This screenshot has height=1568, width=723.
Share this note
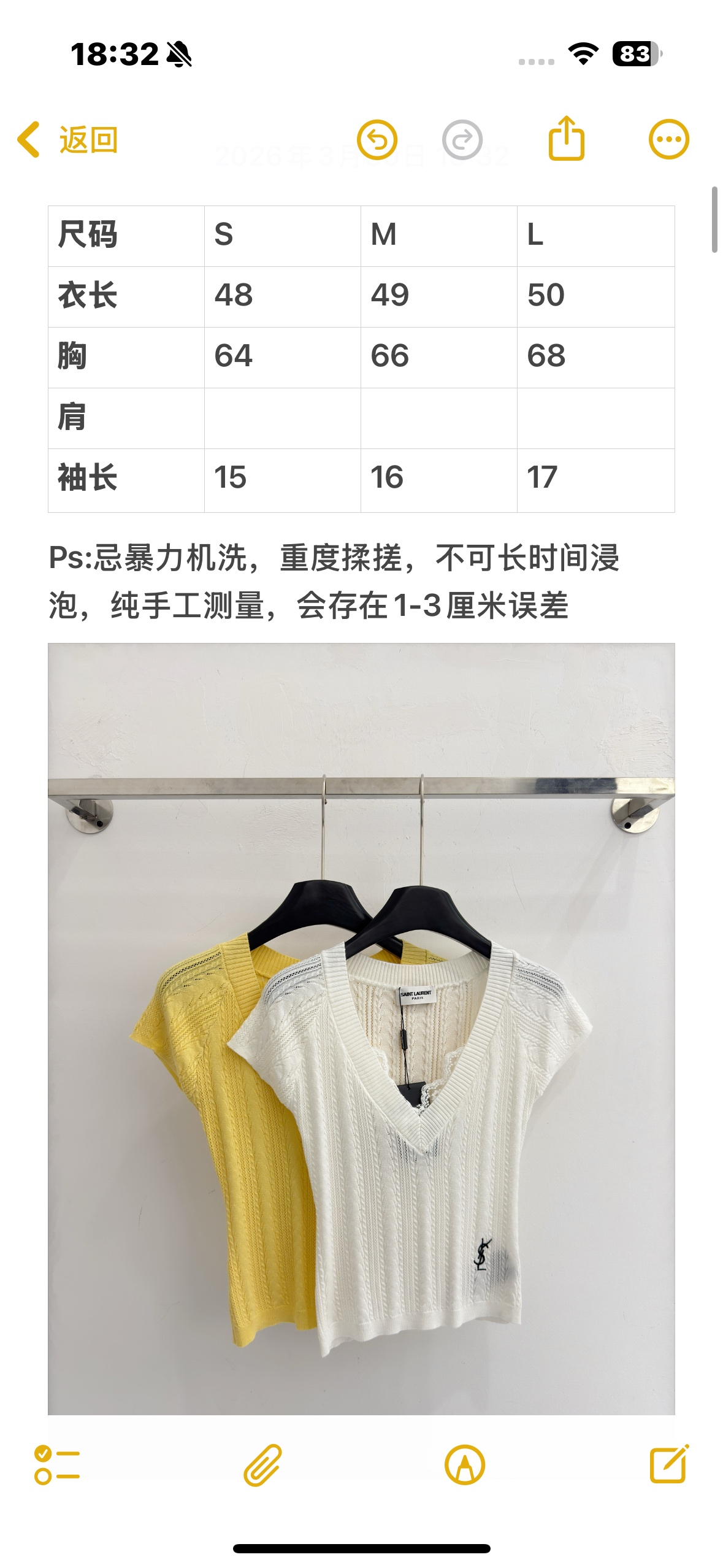[565, 139]
